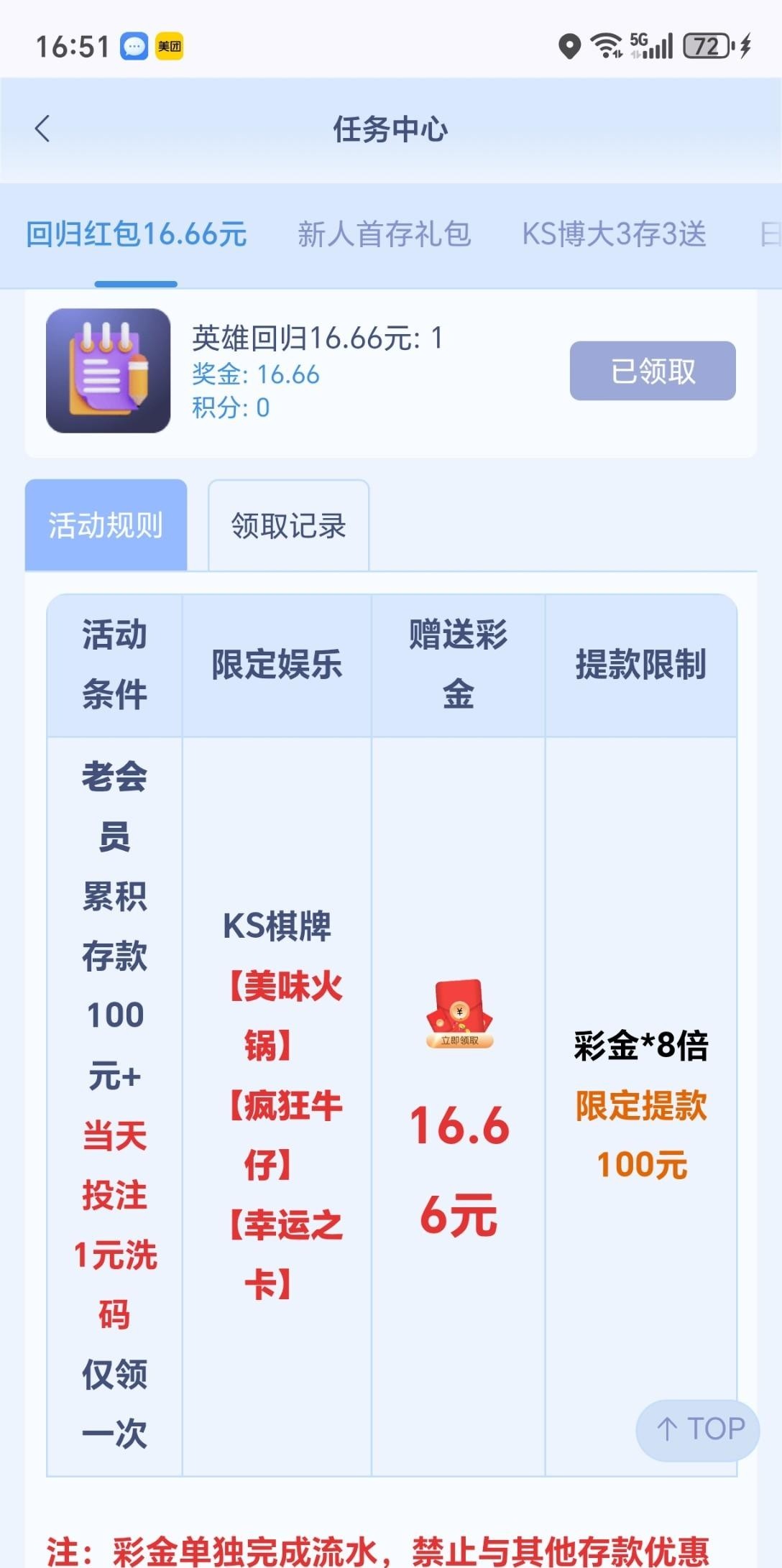Switch to the 领取记录 records tab
This screenshot has height=1568, width=782.
(287, 525)
